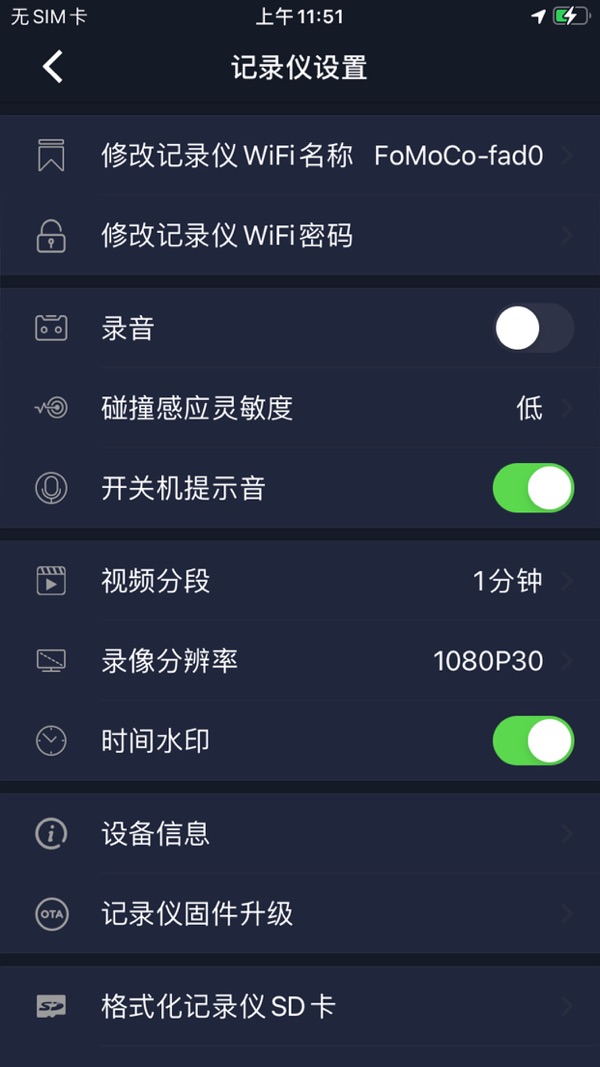Turn off 开关机提示音 switch

click(x=533, y=488)
